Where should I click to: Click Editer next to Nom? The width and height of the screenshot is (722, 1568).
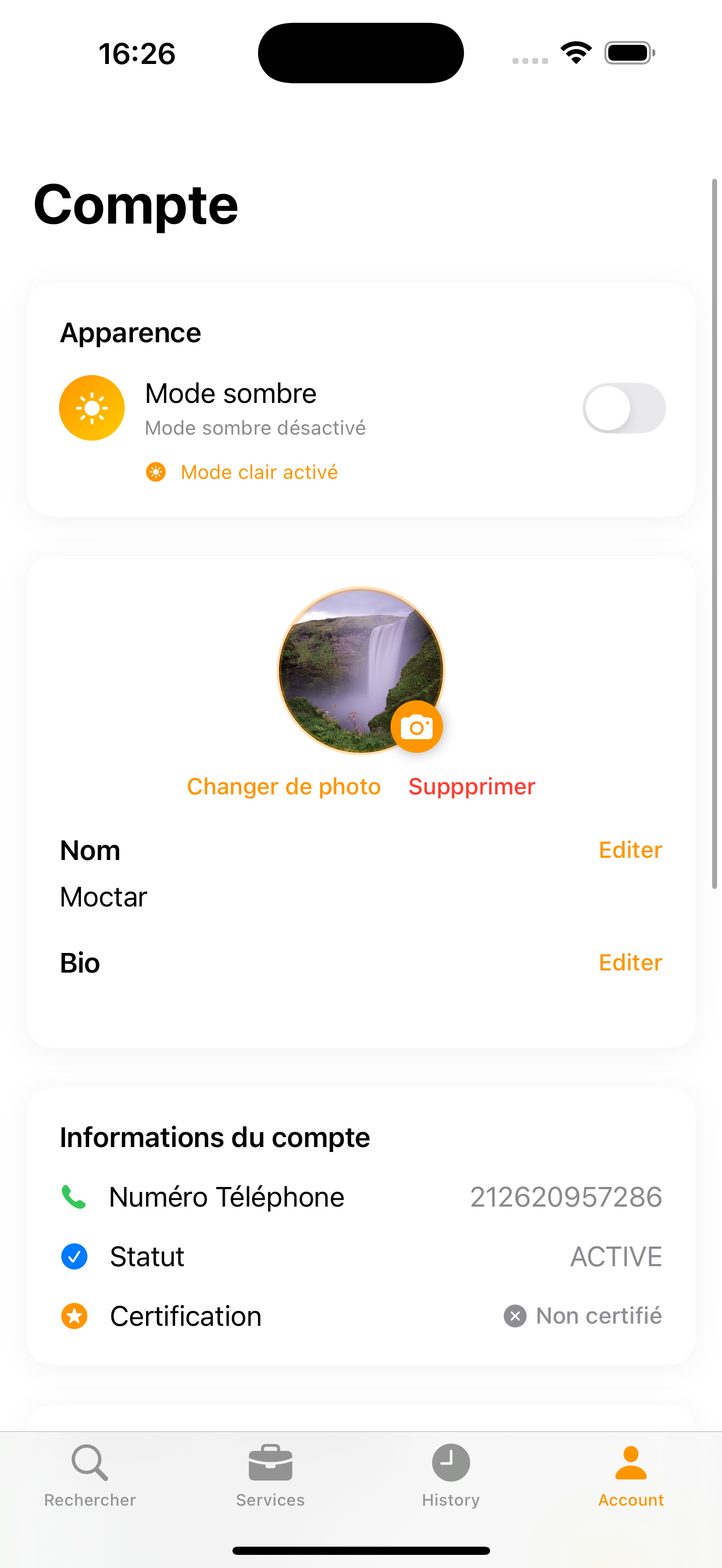click(630, 850)
